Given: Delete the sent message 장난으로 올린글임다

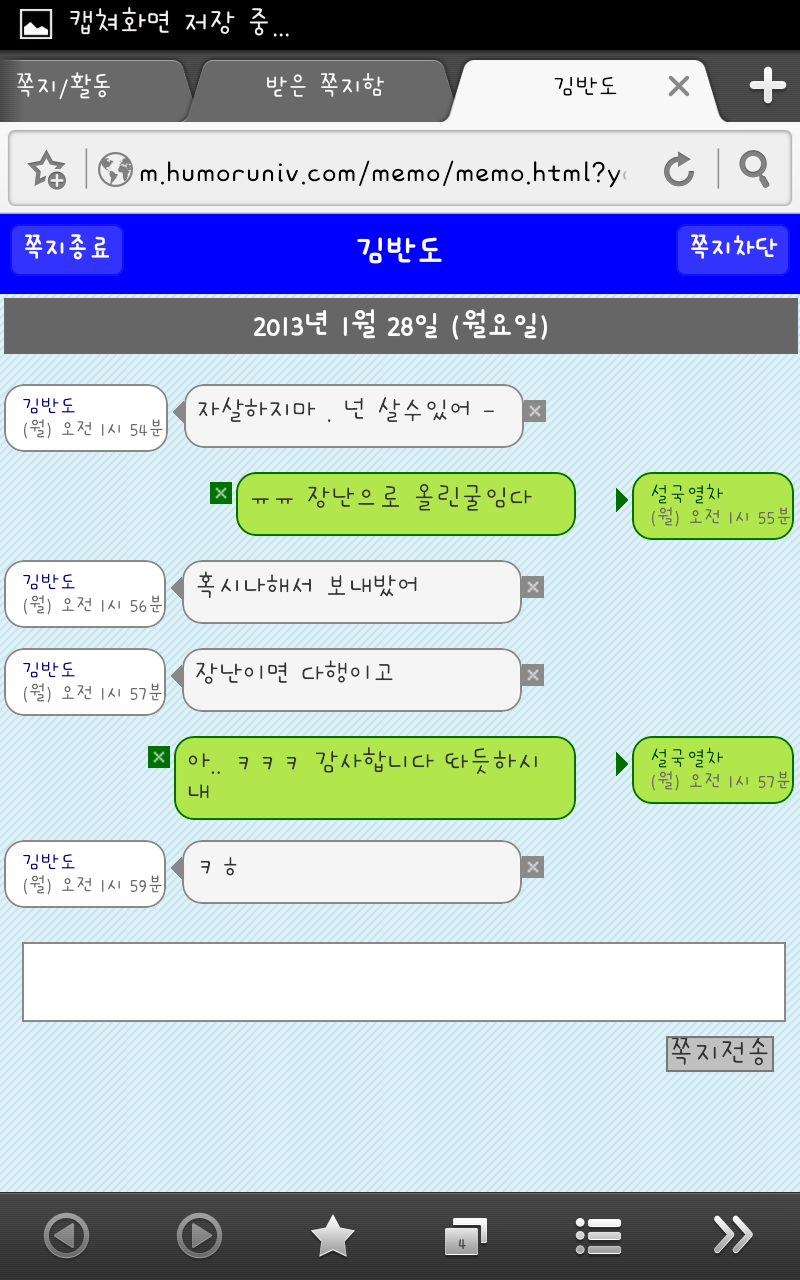Looking at the screenshot, I should 221,493.
